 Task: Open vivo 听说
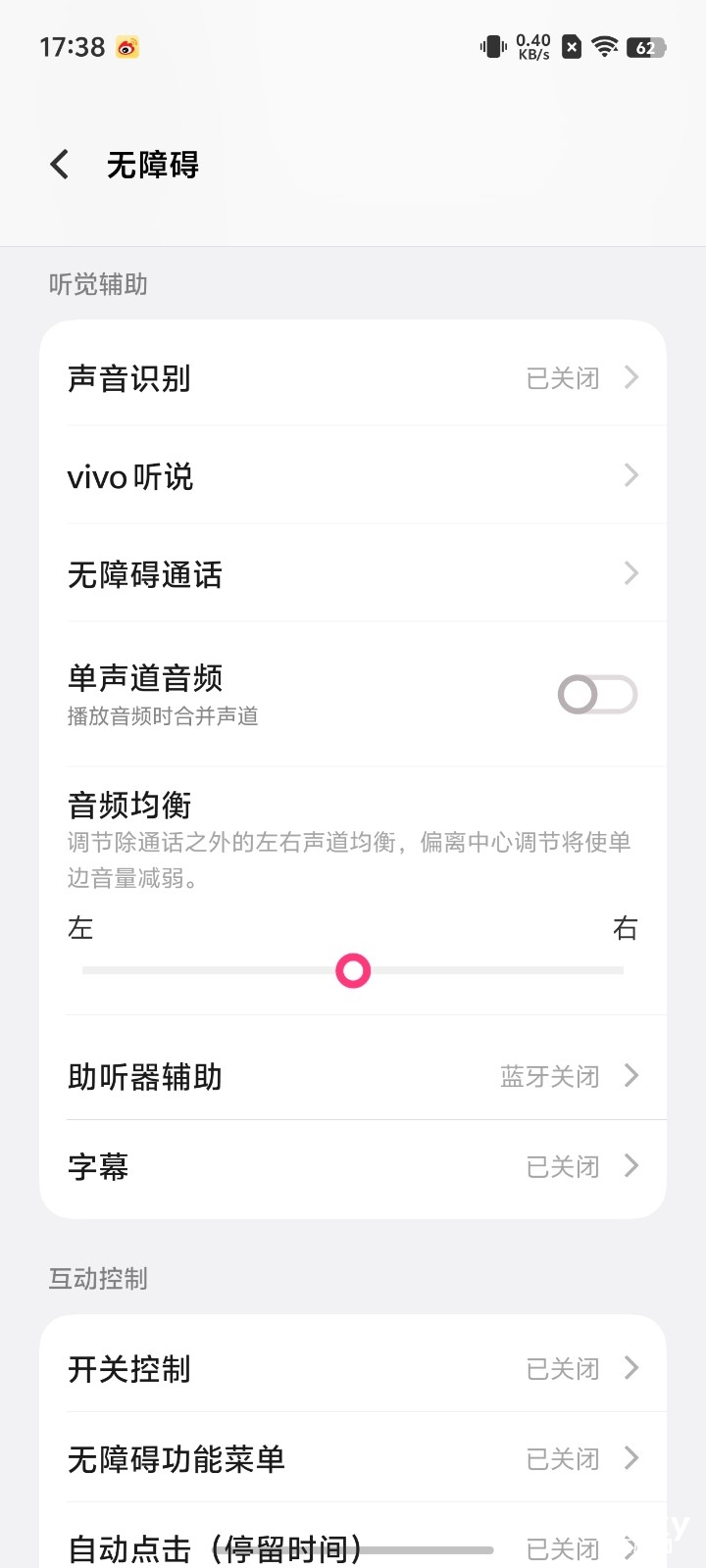(x=353, y=476)
